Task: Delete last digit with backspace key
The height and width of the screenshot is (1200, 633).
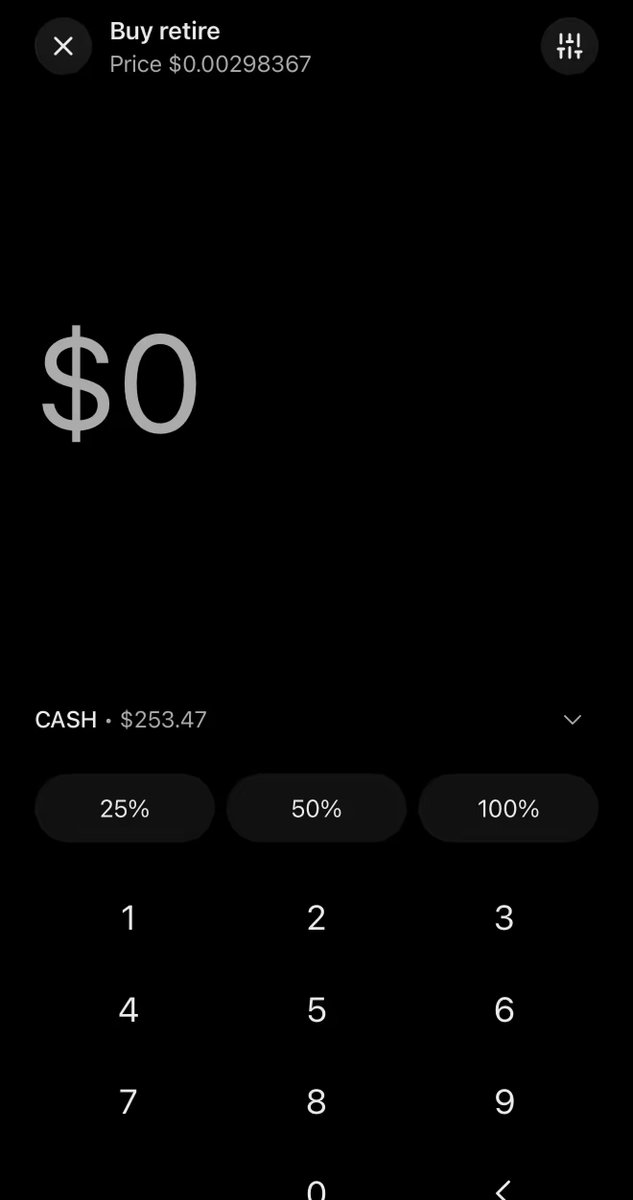Action: click(504, 1190)
